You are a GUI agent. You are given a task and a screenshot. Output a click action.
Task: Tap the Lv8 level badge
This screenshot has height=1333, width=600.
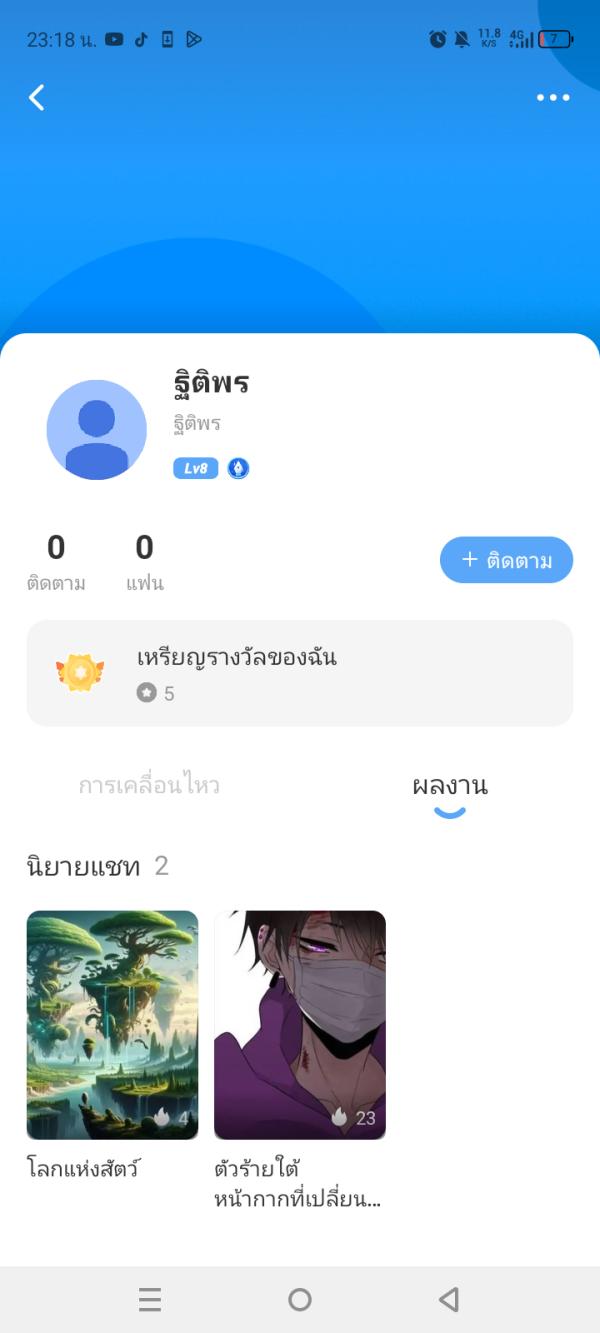tap(195, 468)
